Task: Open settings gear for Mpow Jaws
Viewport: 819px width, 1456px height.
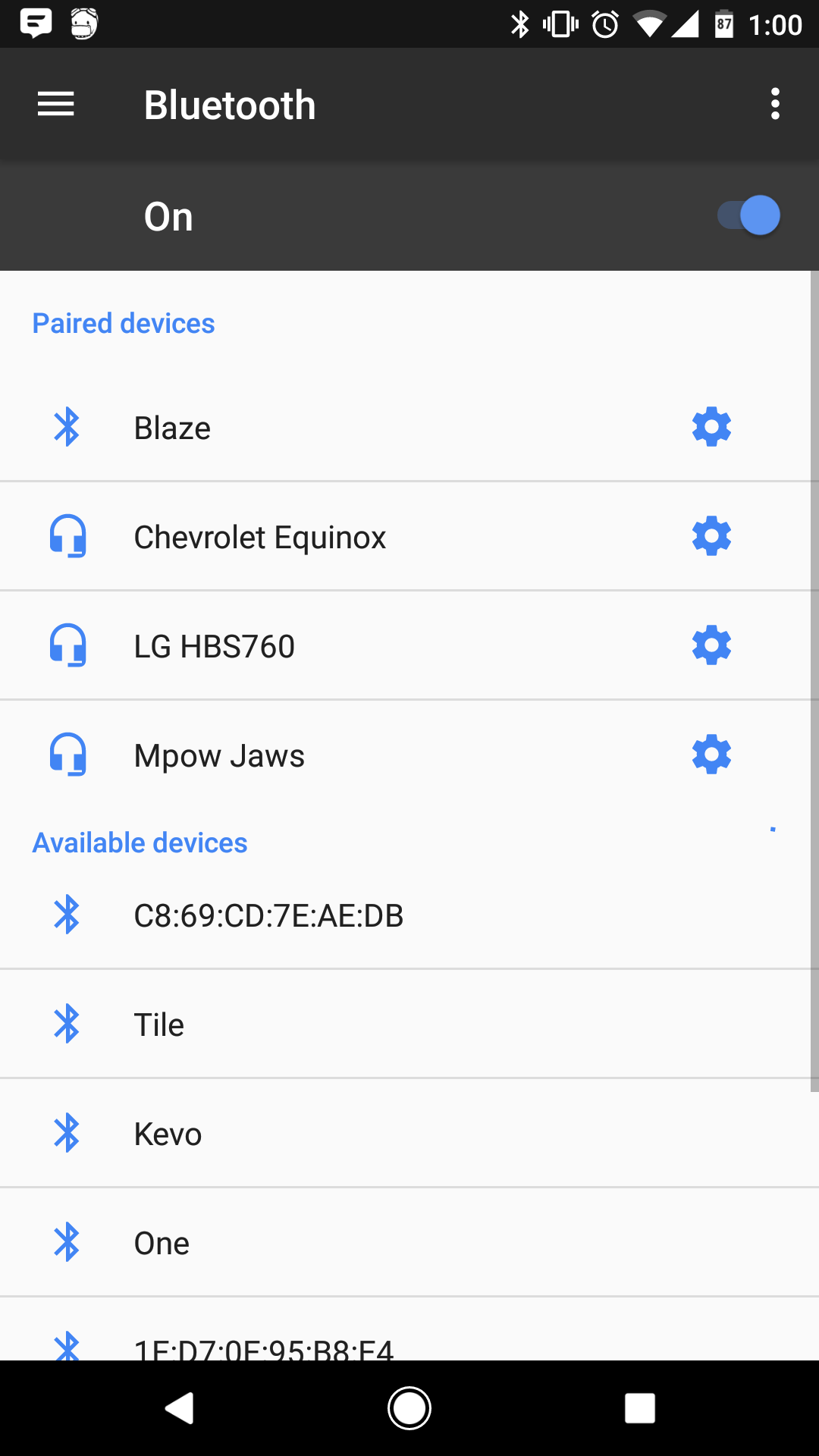Action: click(x=711, y=755)
